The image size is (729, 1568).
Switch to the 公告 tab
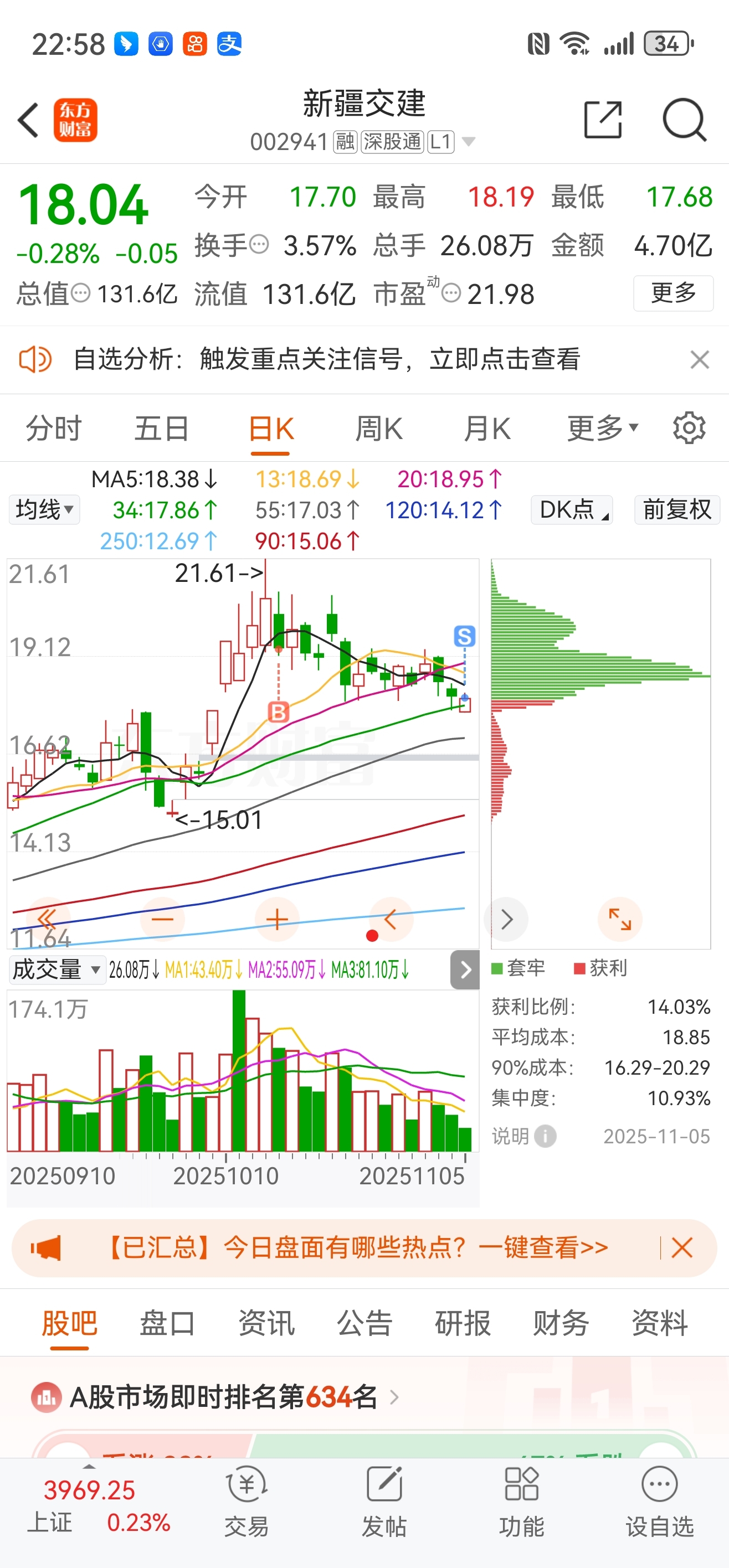point(364,1323)
